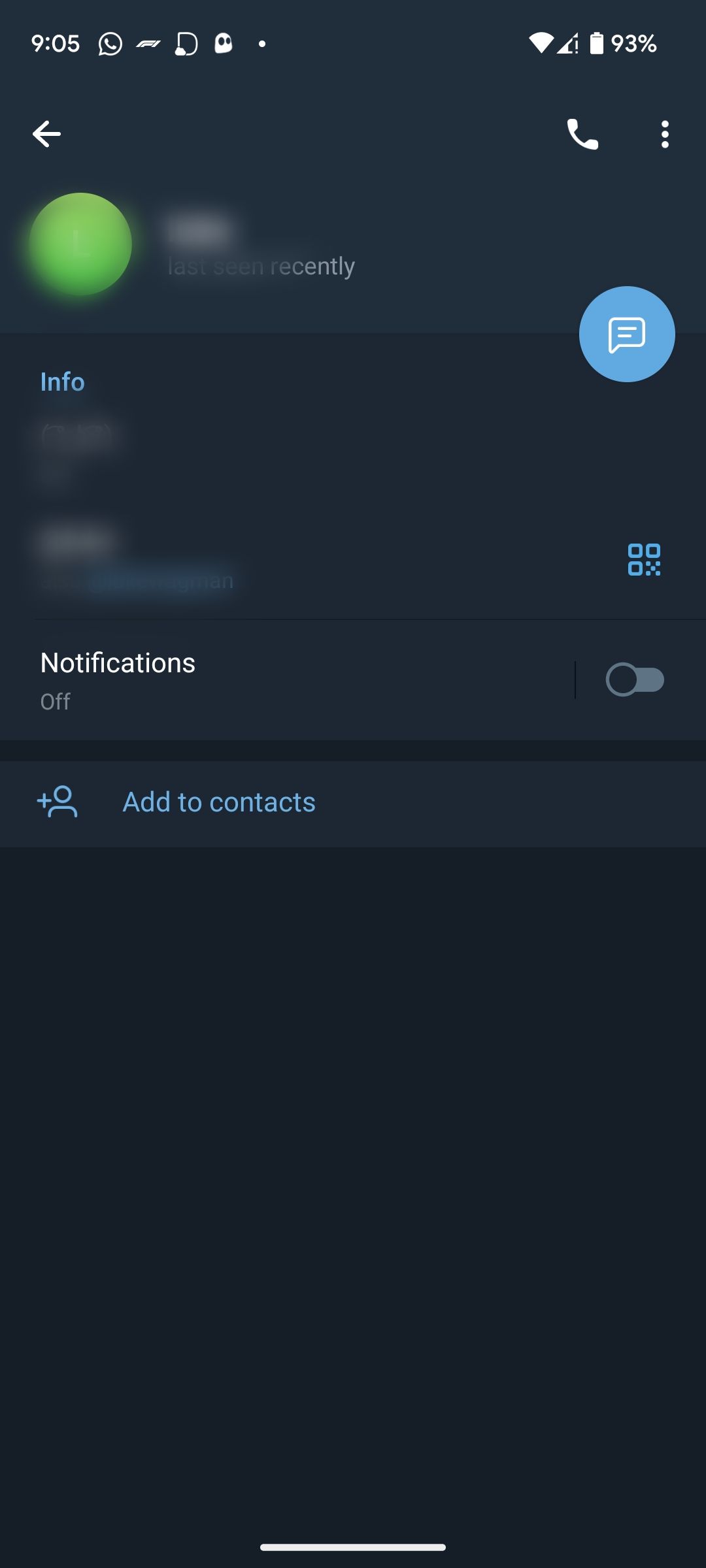View the green profile picture

(x=80, y=244)
